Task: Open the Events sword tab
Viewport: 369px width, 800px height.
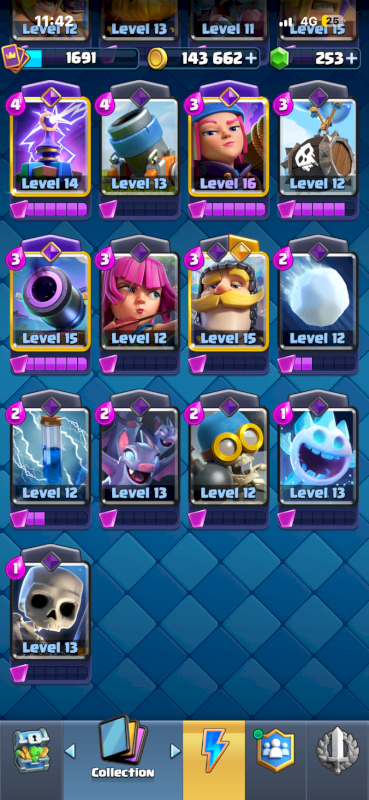Action: click(x=337, y=750)
